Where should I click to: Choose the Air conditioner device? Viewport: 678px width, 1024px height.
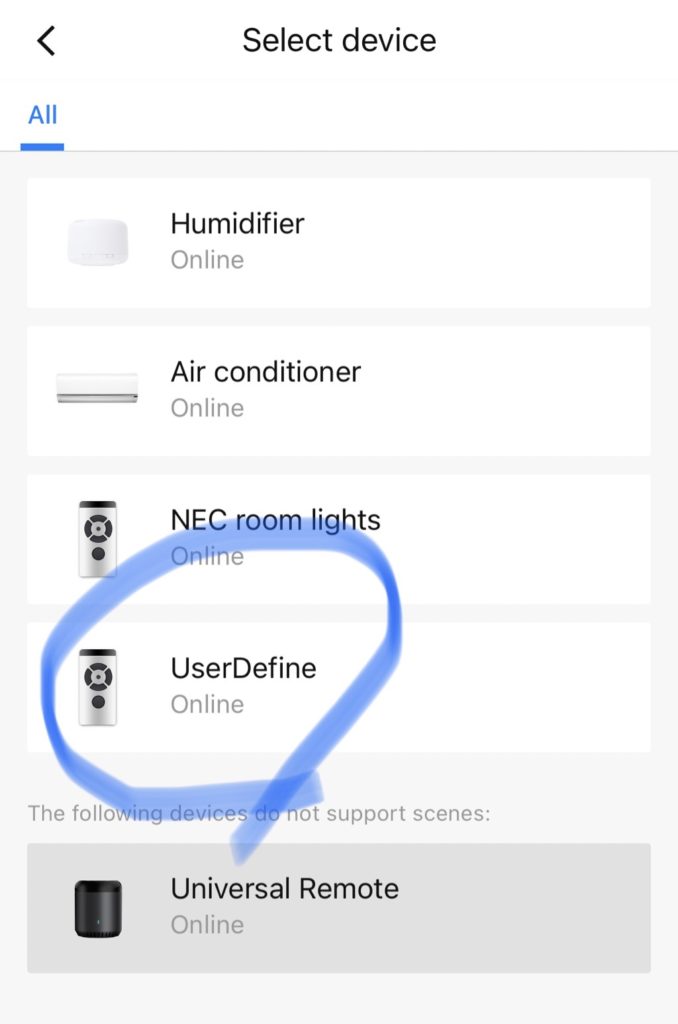338,390
